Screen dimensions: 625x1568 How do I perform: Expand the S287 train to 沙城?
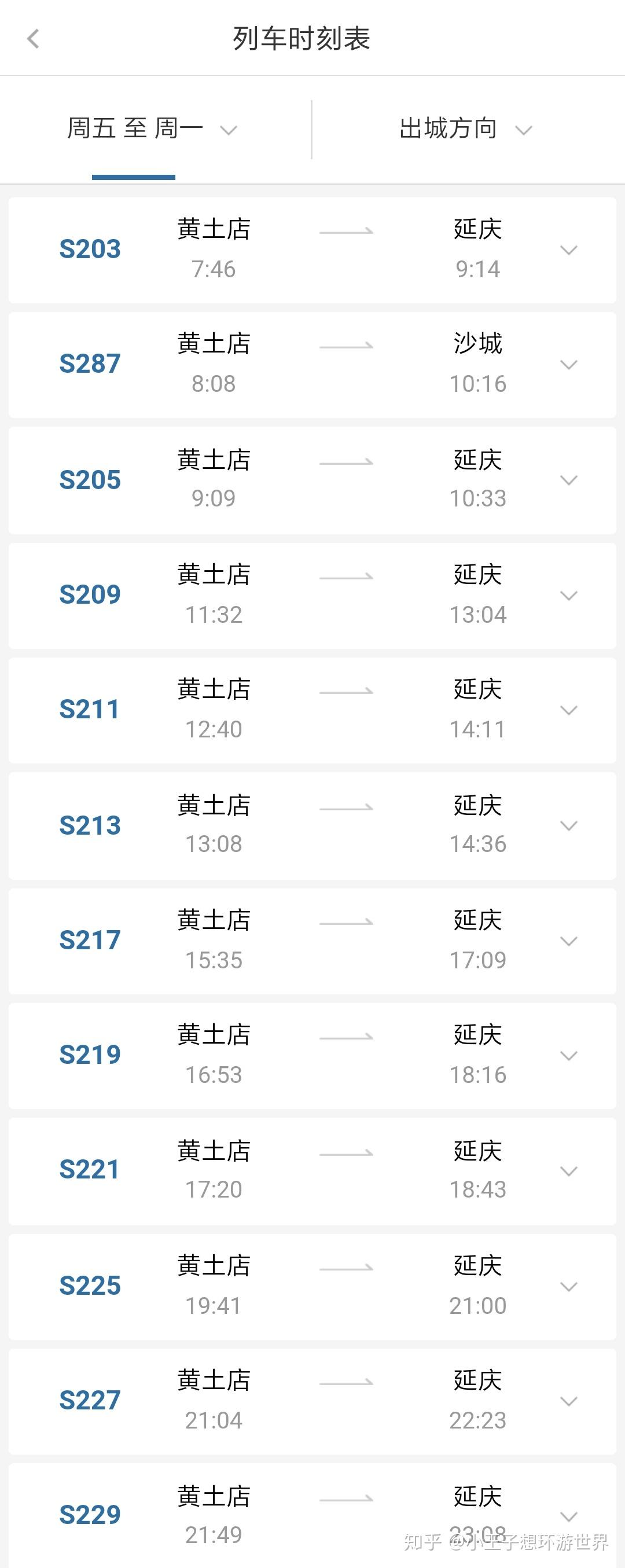pos(568,365)
